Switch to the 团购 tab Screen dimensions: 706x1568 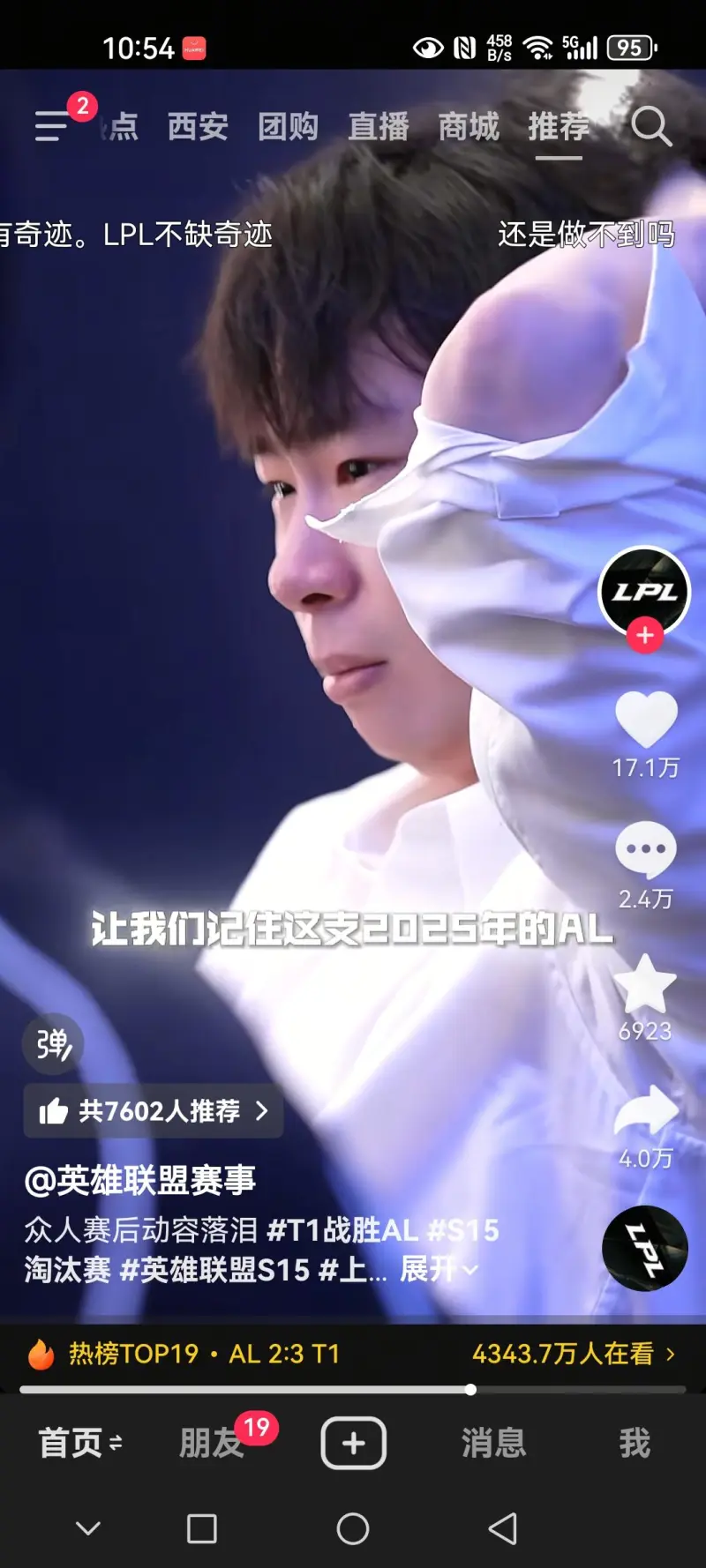click(288, 127)
